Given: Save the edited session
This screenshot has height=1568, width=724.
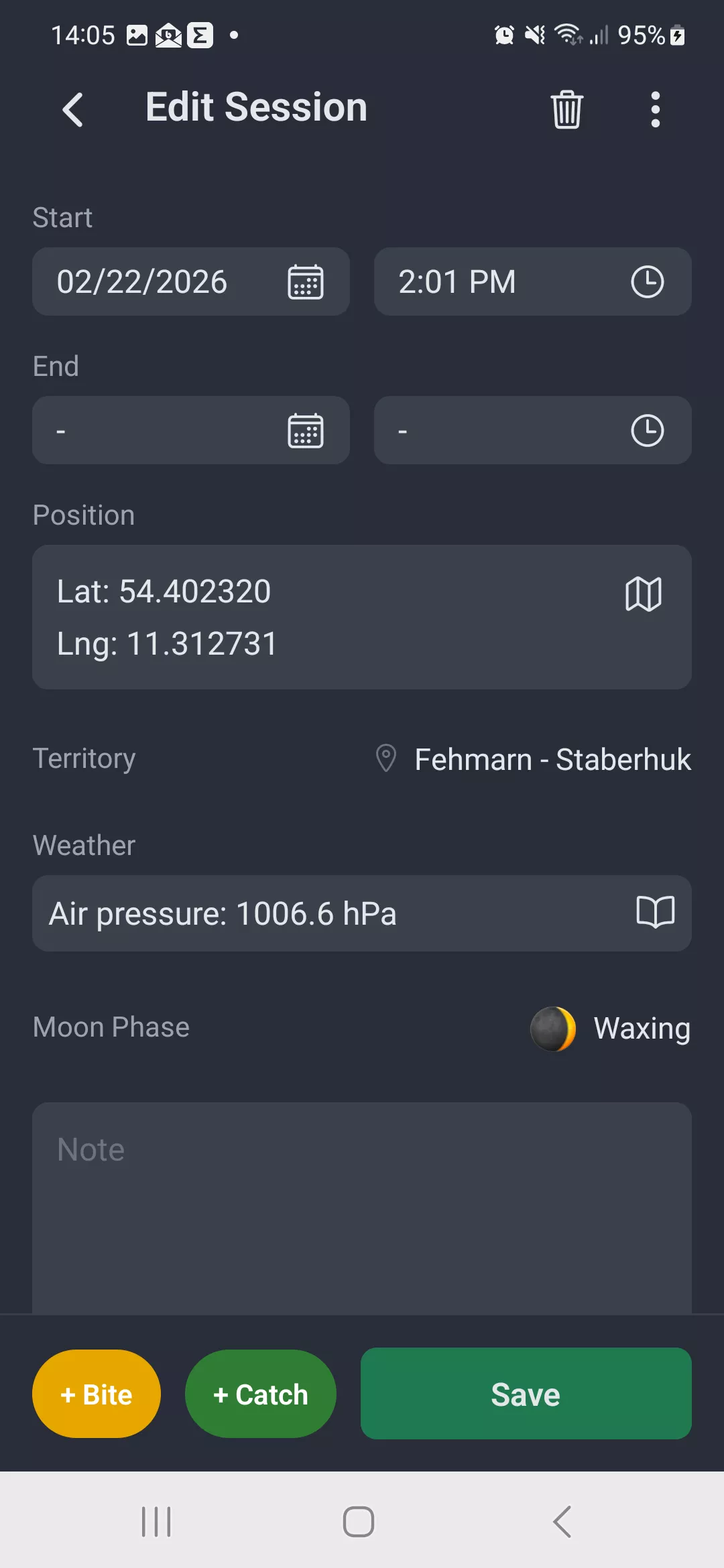Looking at the screenshot, I should pos(525,1394).
